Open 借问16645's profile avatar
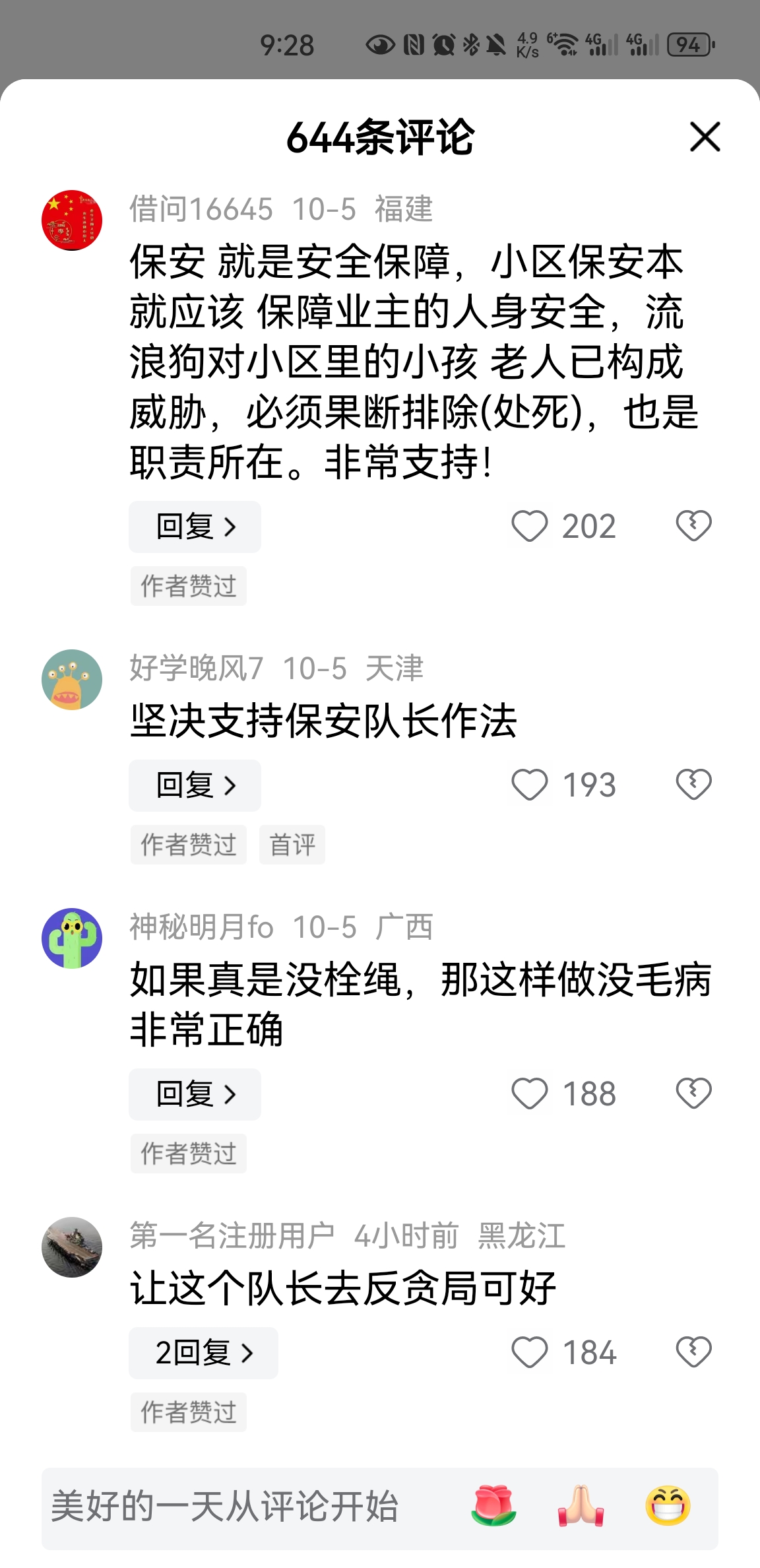760x1568 pixels. [x=72, y=220]
